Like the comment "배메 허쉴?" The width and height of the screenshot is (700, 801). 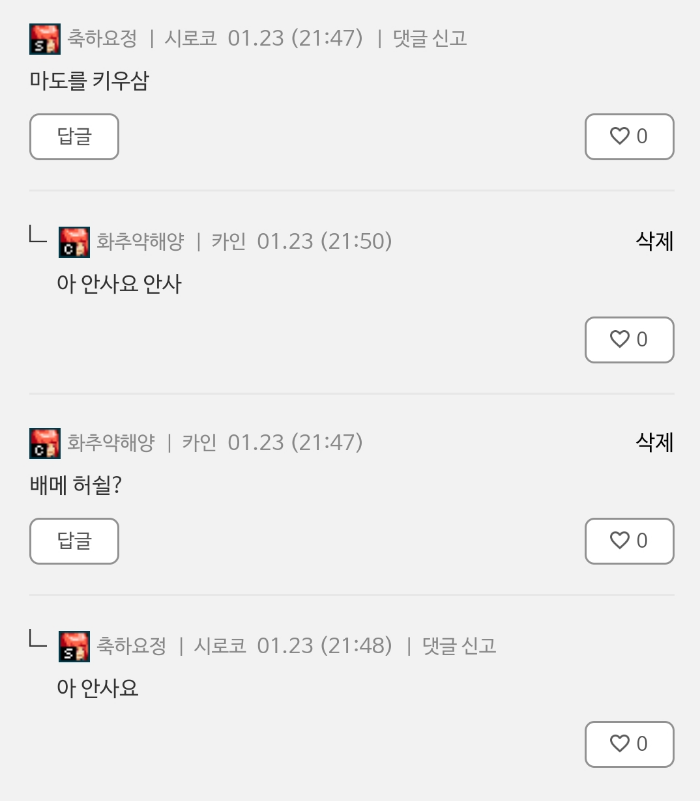[629, 541]
